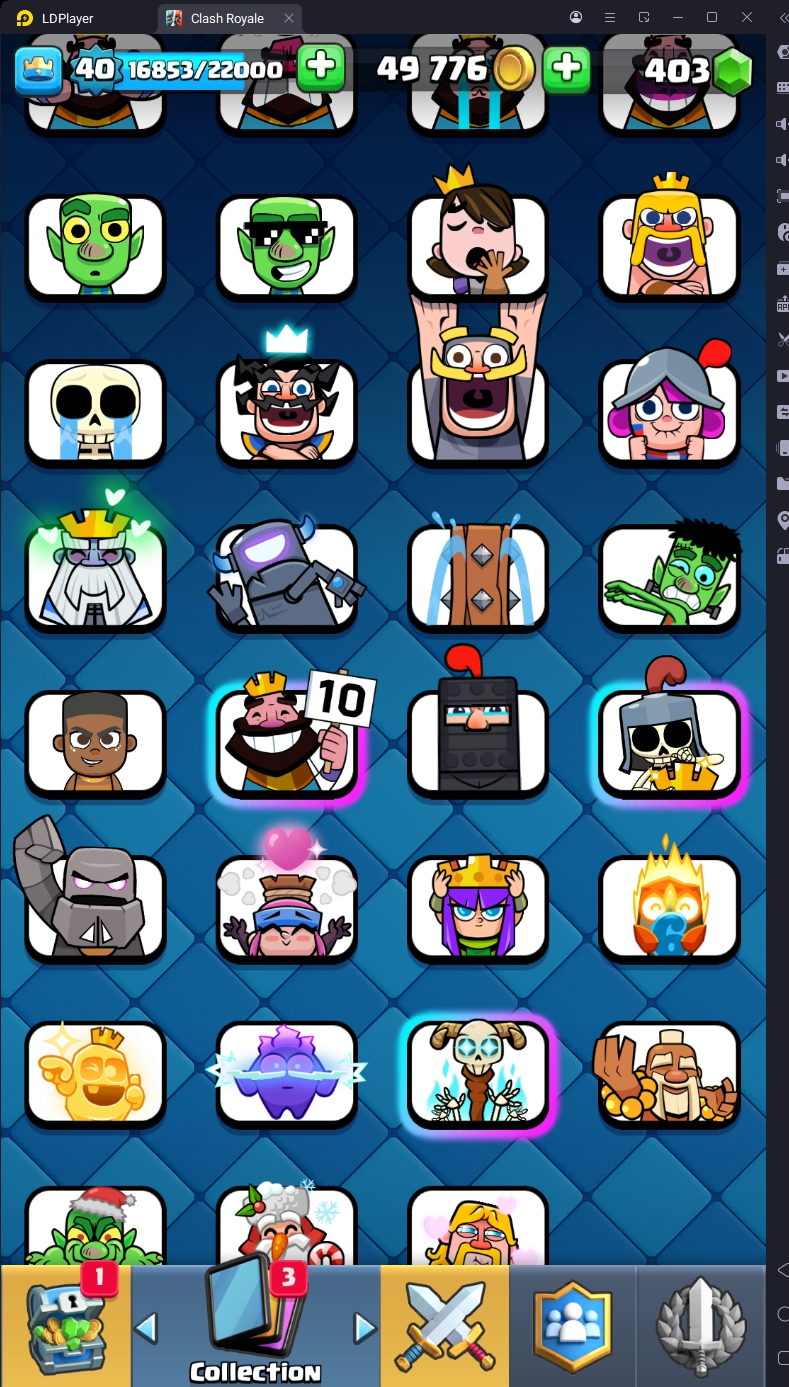This screenshot has width=789, height=1387.
Task: Pick the purple electro spirit emote
Action: 287,1072
